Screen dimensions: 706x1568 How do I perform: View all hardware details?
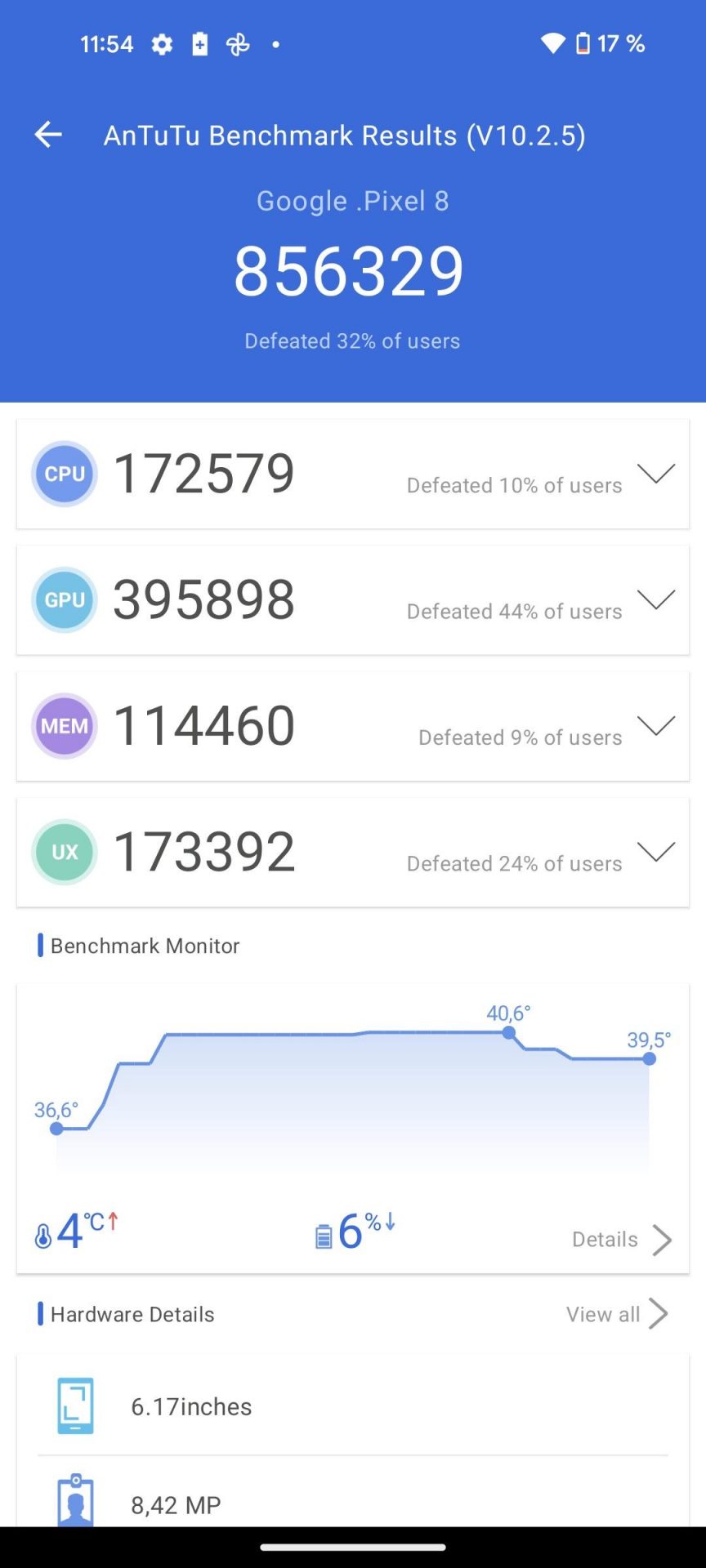[x=617, y=1314]
